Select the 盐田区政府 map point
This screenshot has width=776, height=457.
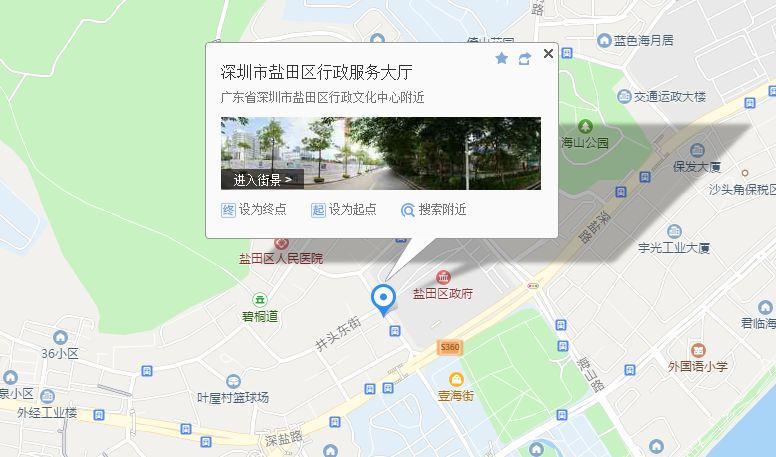click(x=443, y=277)
